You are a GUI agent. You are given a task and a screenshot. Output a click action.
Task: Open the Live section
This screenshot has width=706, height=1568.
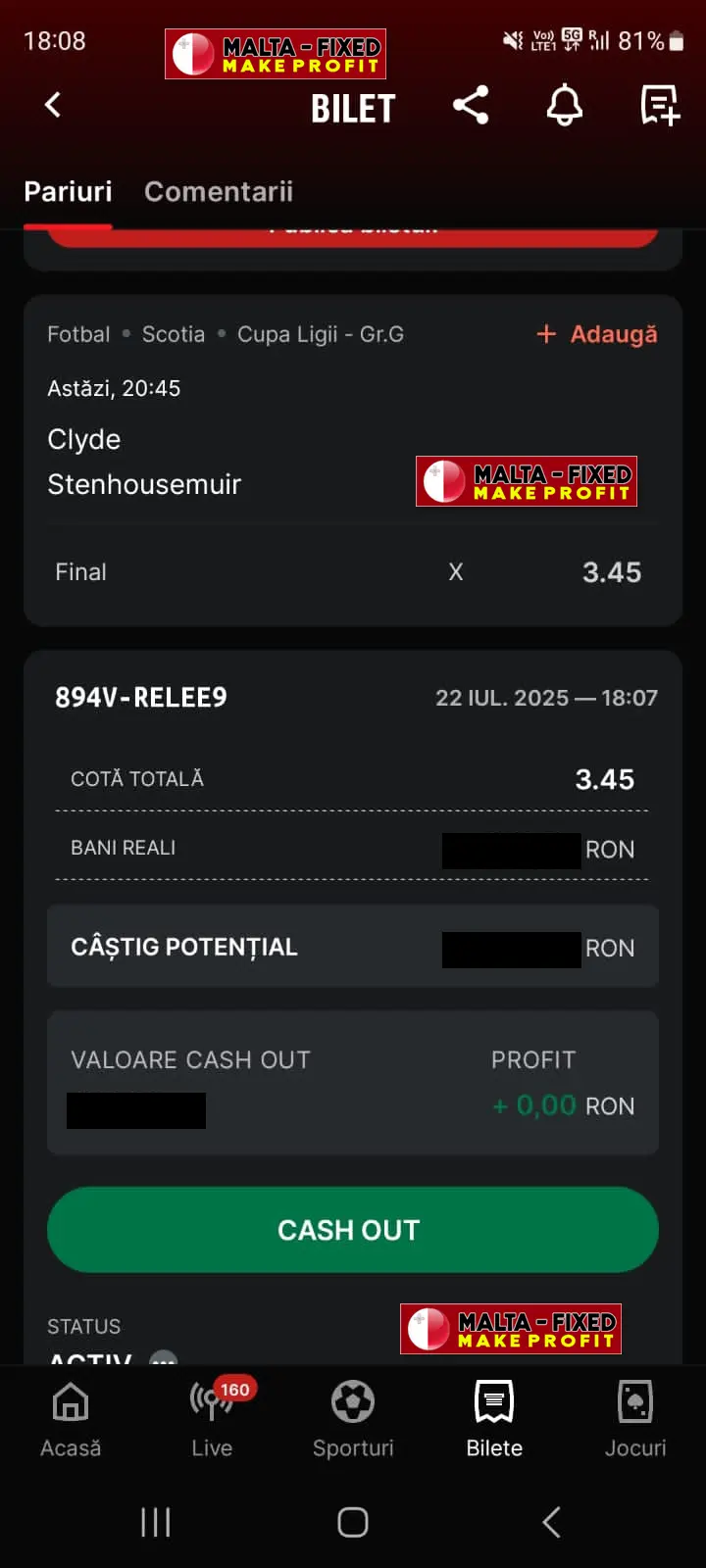(x=212, y=1420)
